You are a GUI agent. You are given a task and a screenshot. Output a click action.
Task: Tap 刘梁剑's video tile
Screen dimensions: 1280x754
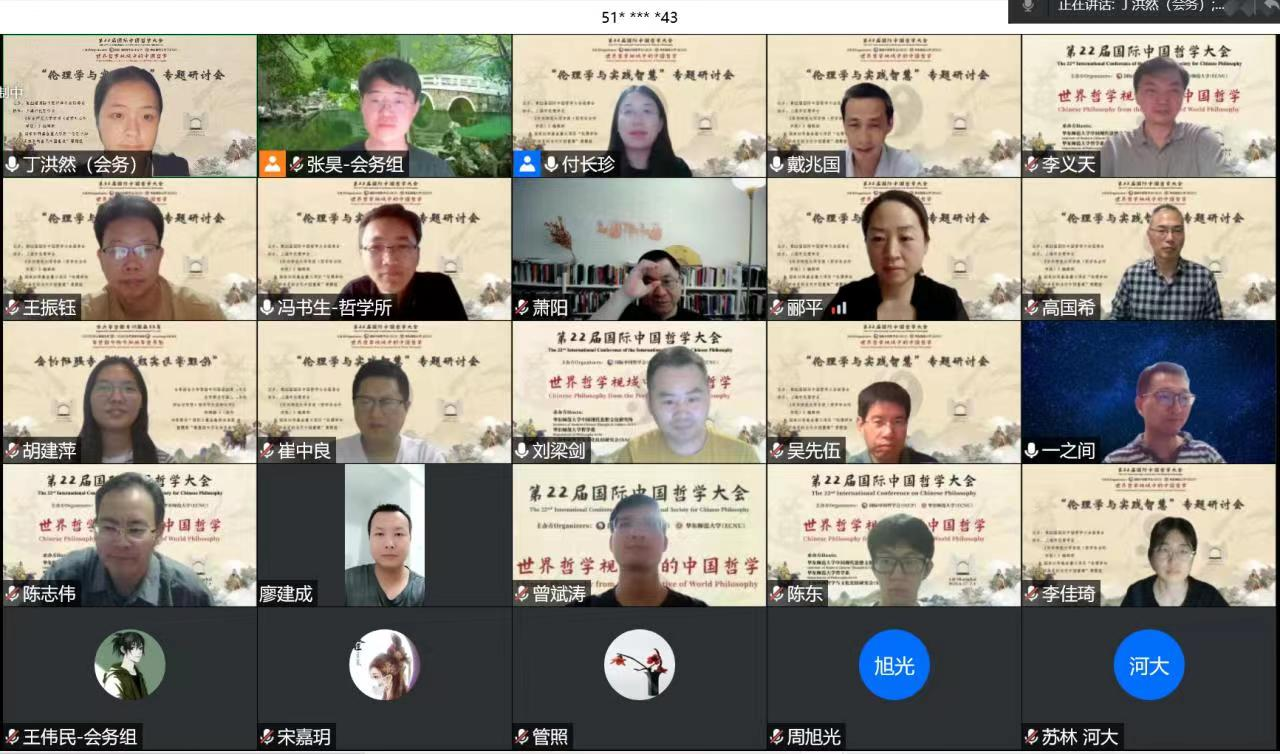click(x=639, y=391)
